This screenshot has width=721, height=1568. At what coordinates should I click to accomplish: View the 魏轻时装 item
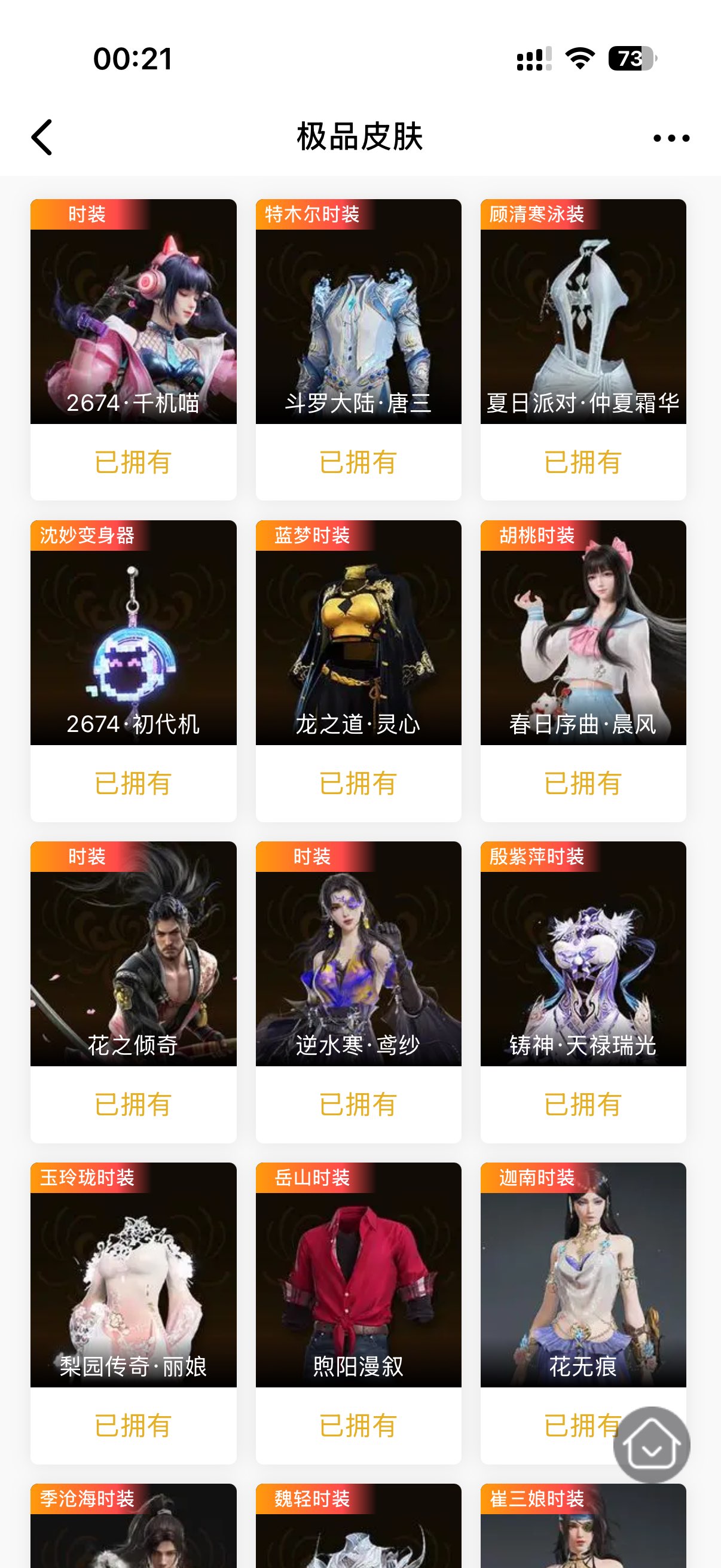click(x=358, y=1528)
